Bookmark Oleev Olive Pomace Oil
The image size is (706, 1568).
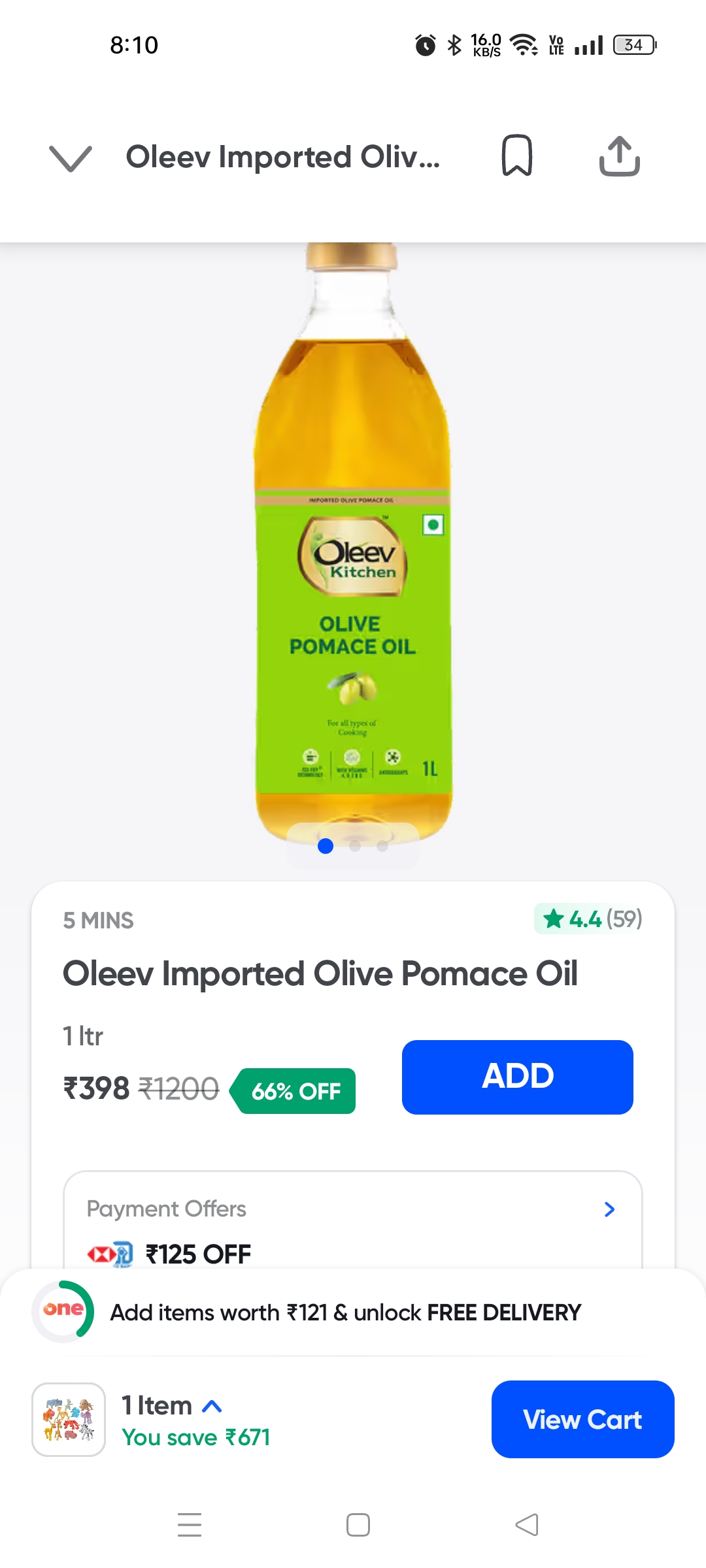point(516,155)
